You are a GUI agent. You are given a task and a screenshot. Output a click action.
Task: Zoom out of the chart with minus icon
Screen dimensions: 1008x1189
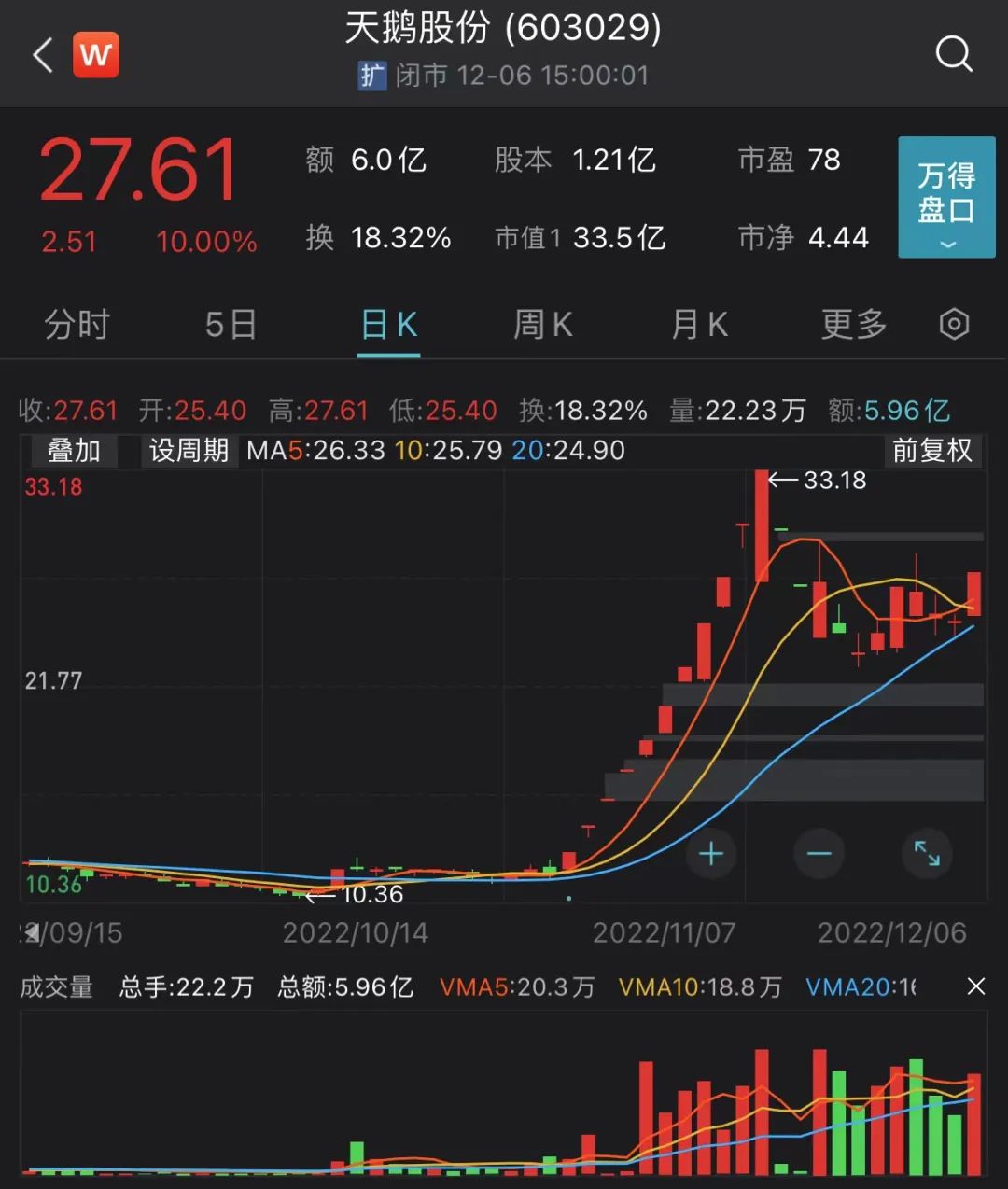pyautogui.click(x=819, y=854)
